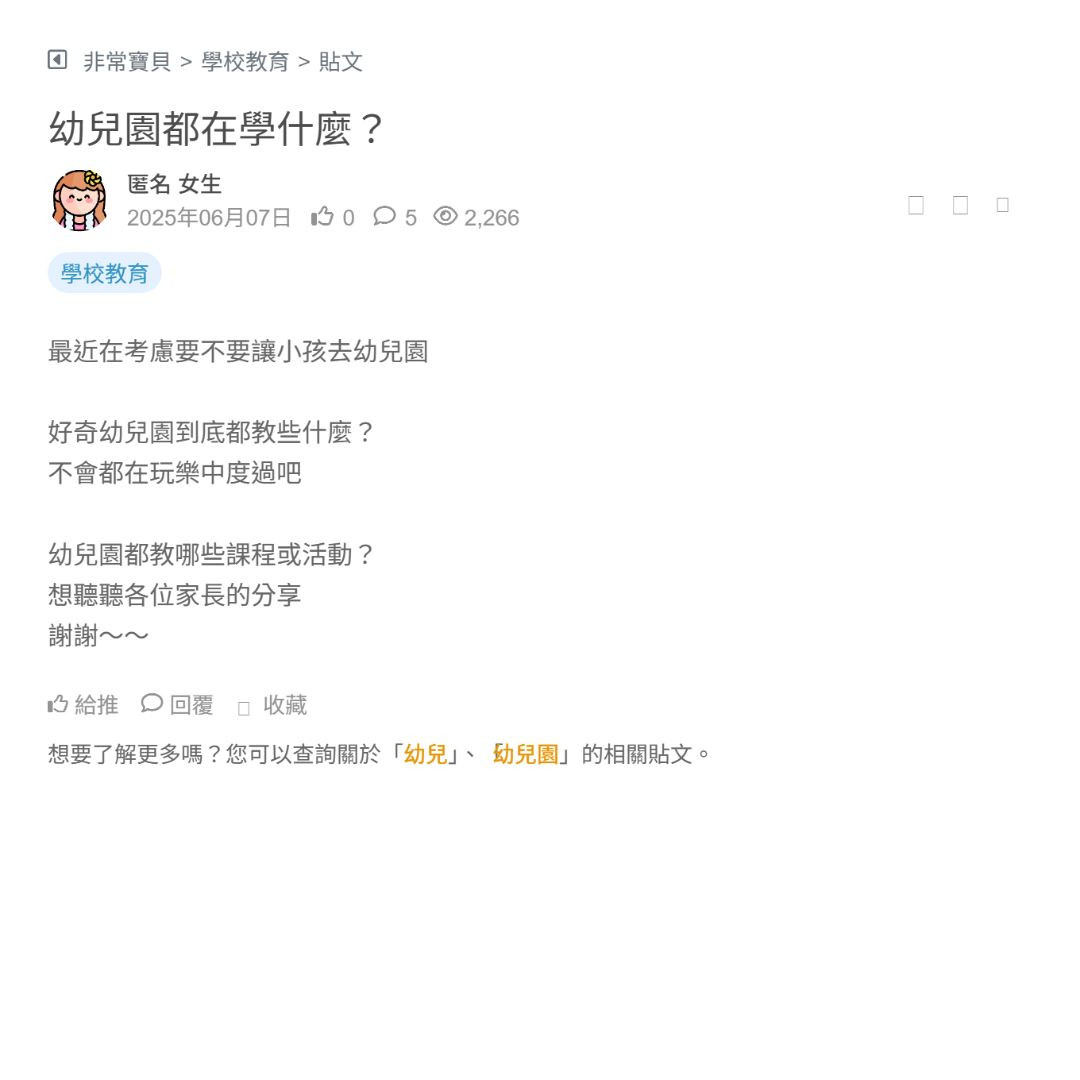Viewport: 1080px width, 1080px height.
Task: Open related posts for 幼兒
Action: (426, 754)
